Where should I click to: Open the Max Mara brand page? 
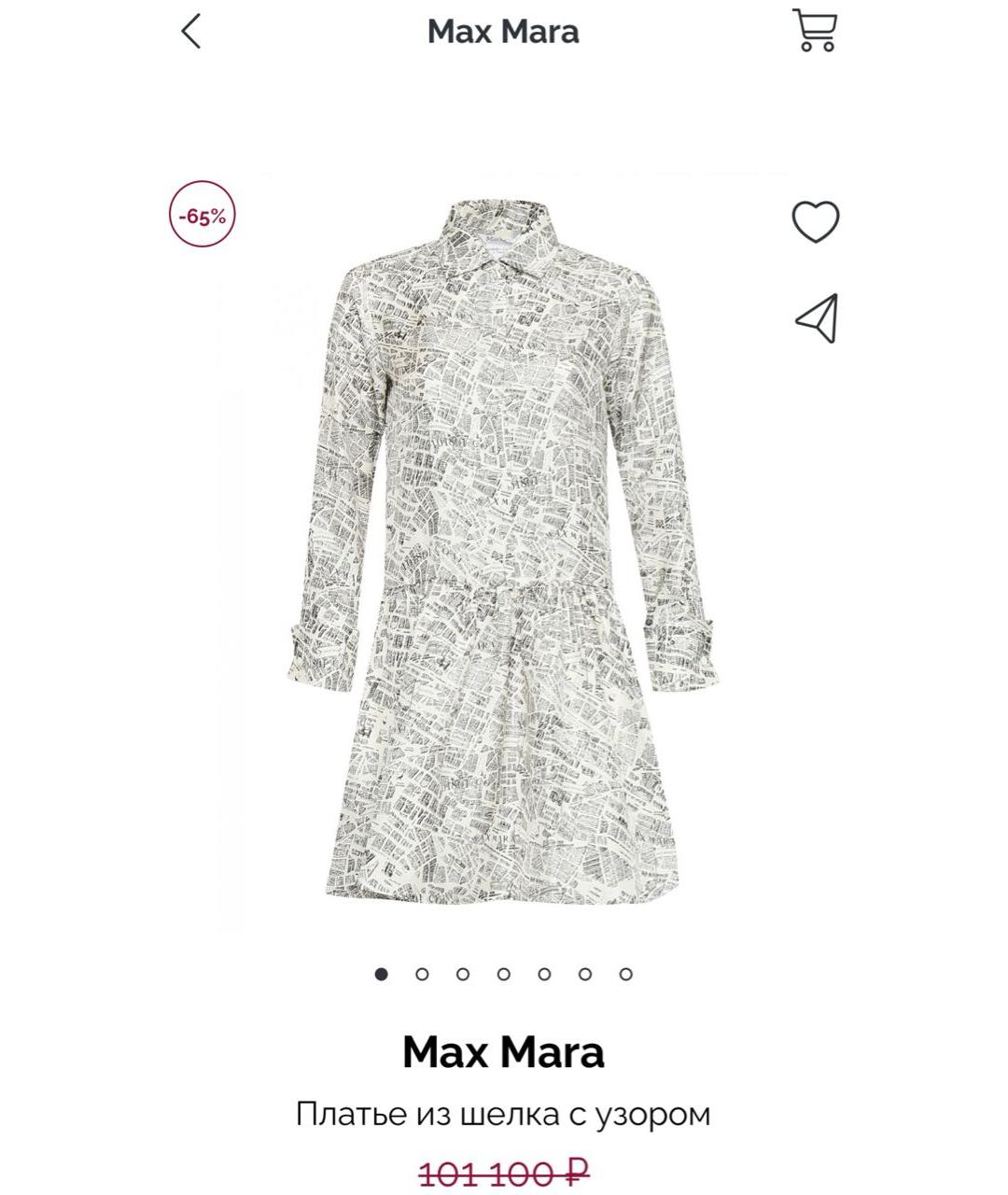coord(504,1051)
